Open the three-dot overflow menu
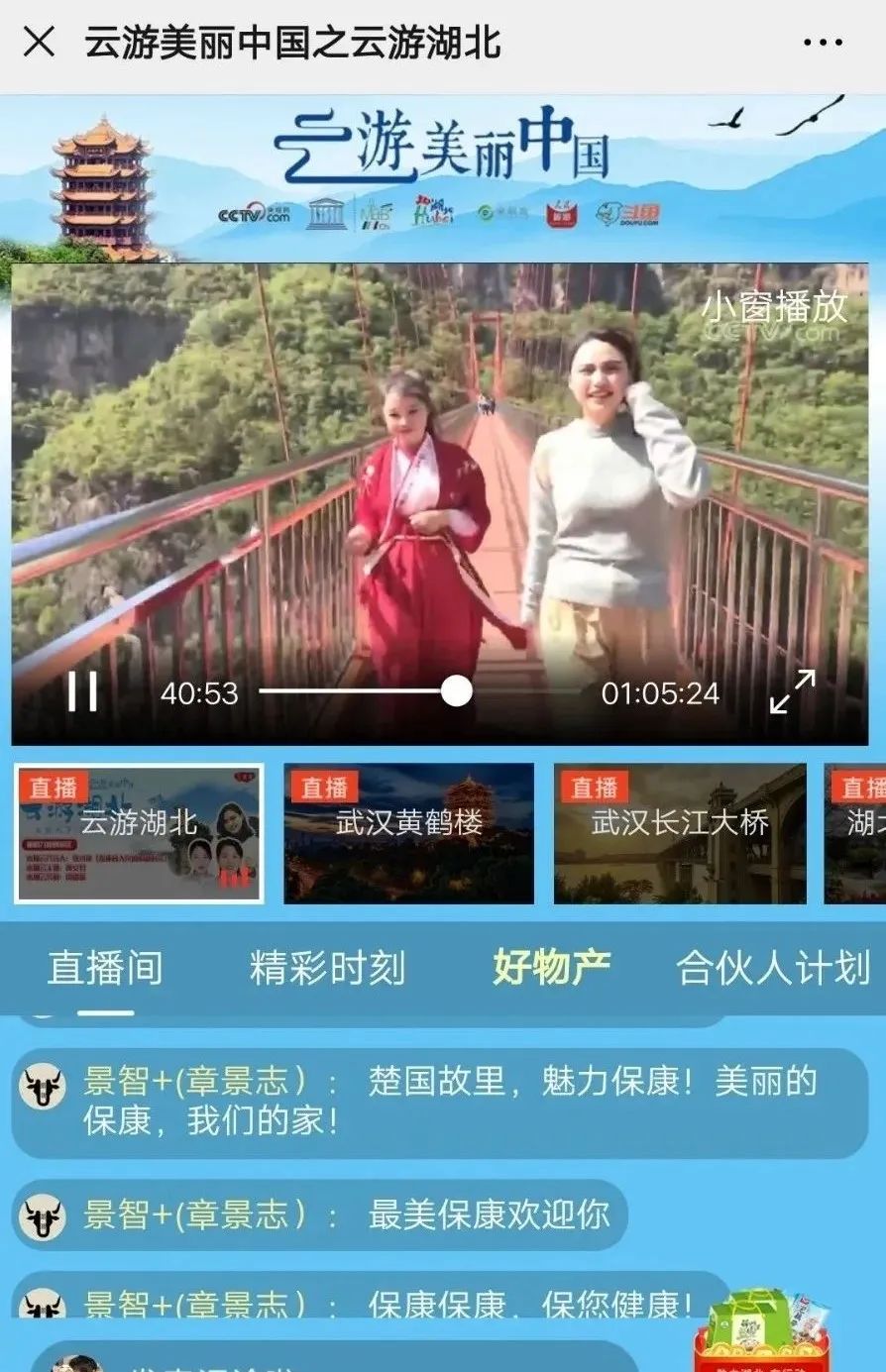This screenshot has width=886, height=1372. pyautogui.click(x=823, y=43)
